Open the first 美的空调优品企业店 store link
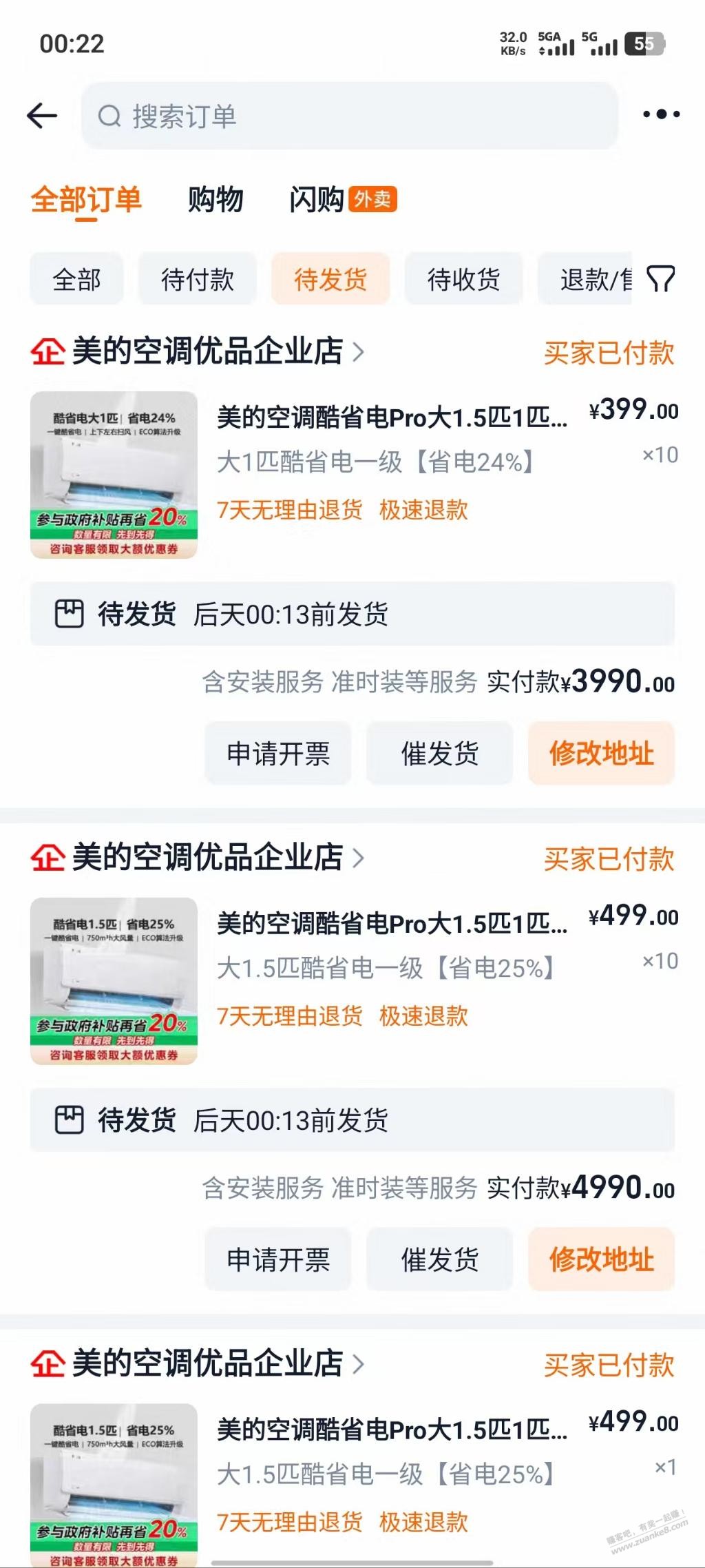Screen dimensions: 705x1568 207,352
